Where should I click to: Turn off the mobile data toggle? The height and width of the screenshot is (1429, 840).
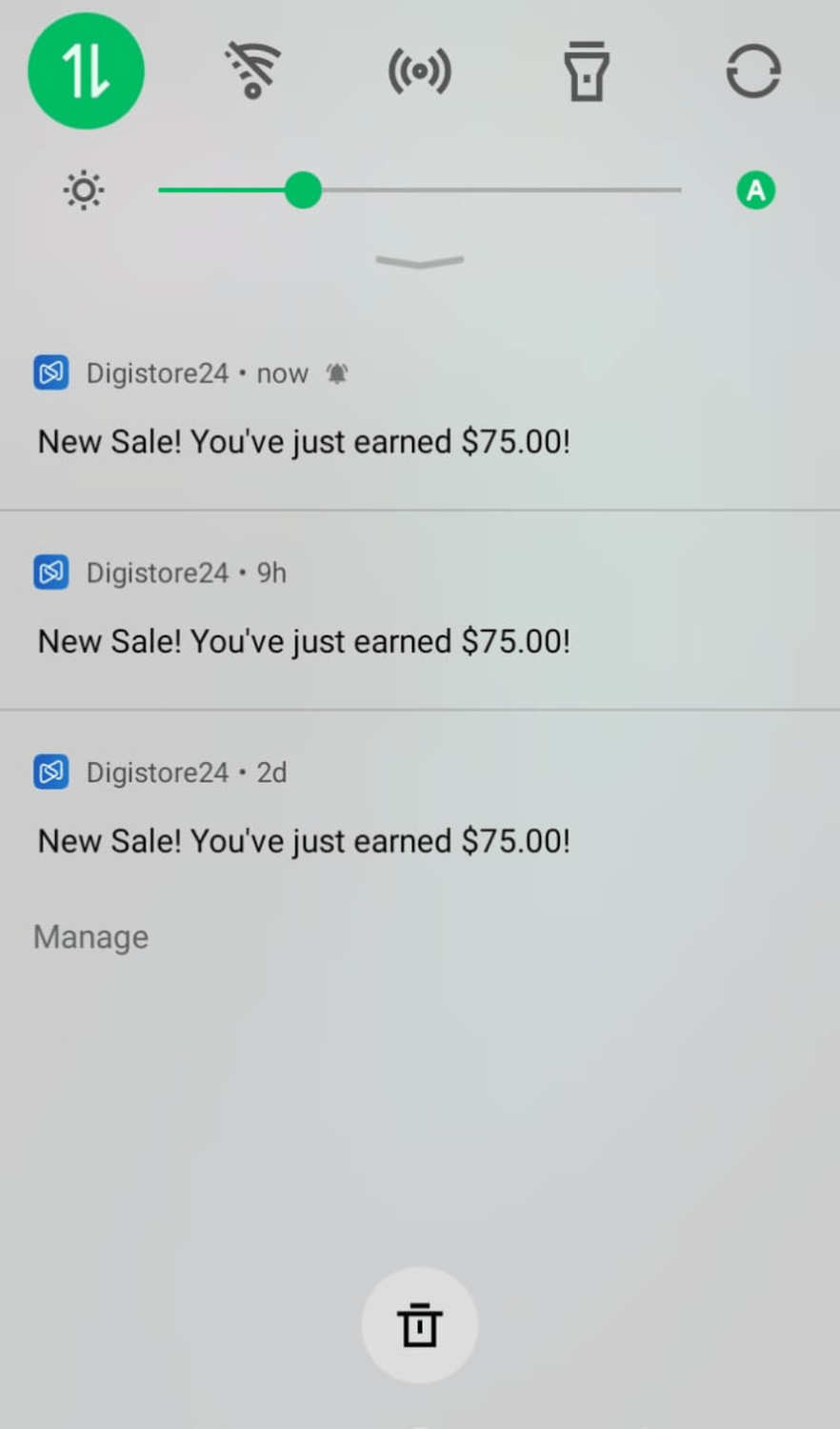(86, 71)
